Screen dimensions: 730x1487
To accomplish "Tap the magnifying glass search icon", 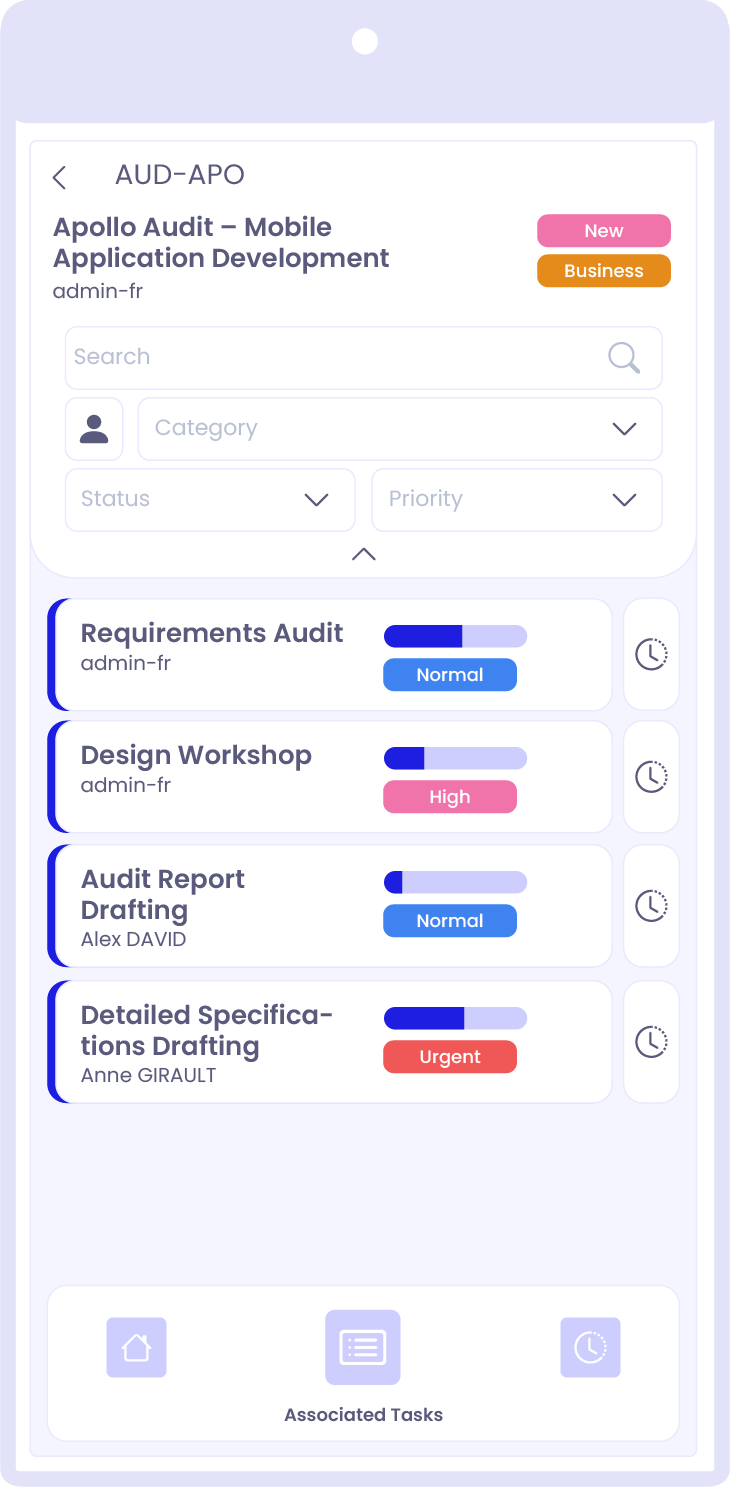I will pos(624,357).
